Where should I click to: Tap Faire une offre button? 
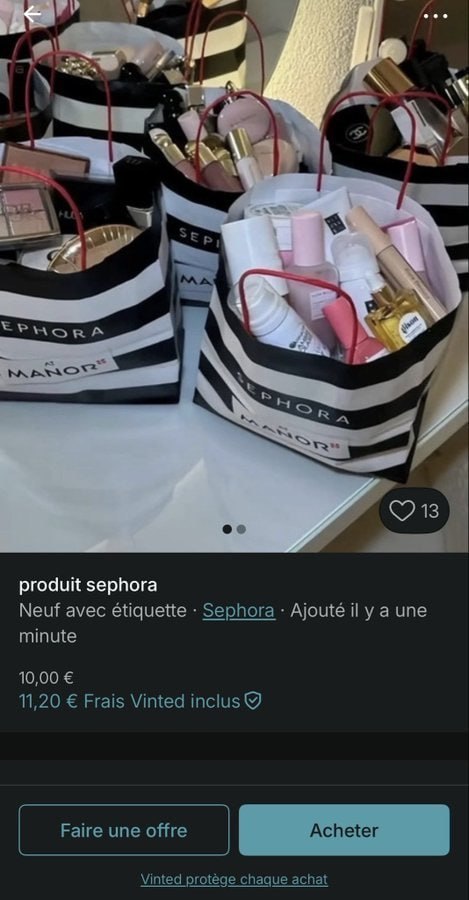coord(124,830)
